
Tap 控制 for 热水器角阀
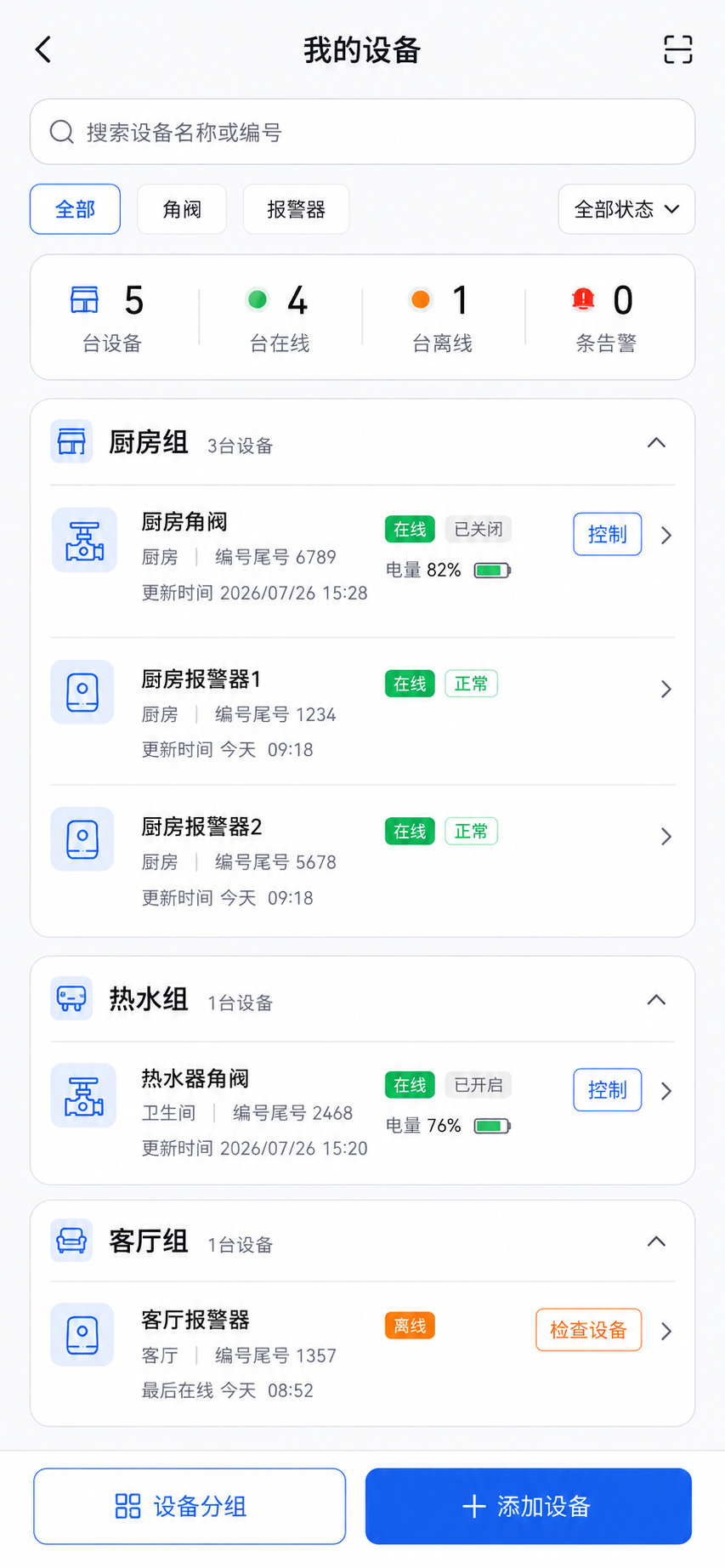[607, 1089]
